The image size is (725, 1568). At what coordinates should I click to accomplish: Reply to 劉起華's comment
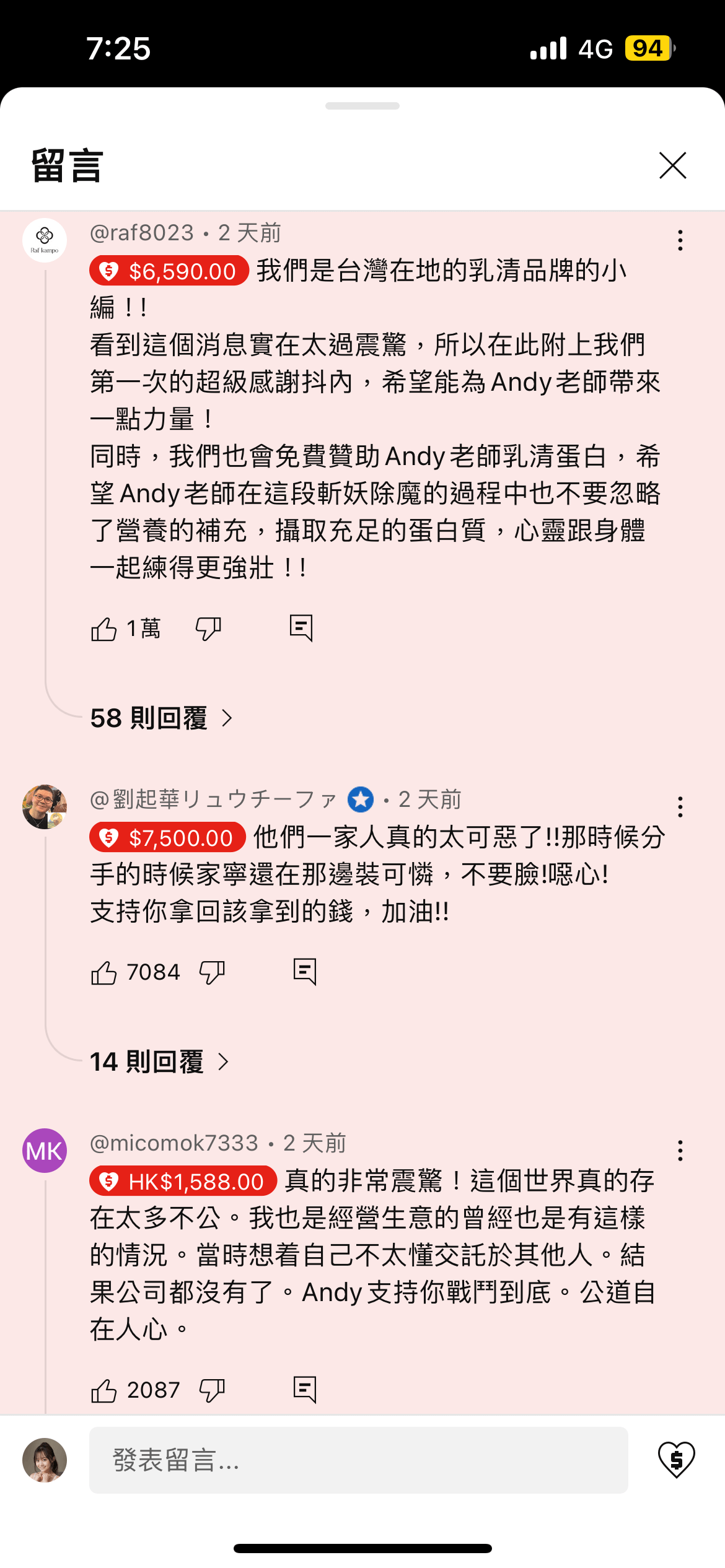tap(304, 972)
